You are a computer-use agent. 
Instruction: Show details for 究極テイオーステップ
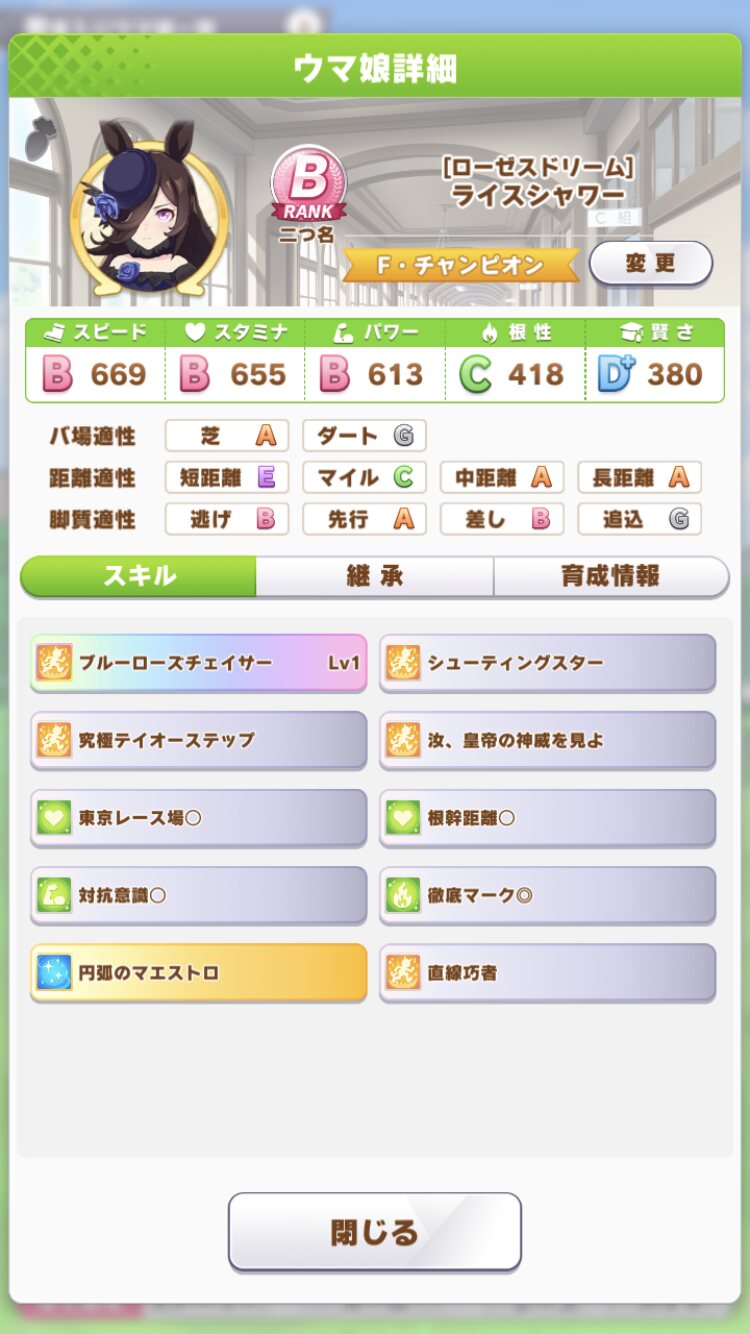click(x=198, y=740)
